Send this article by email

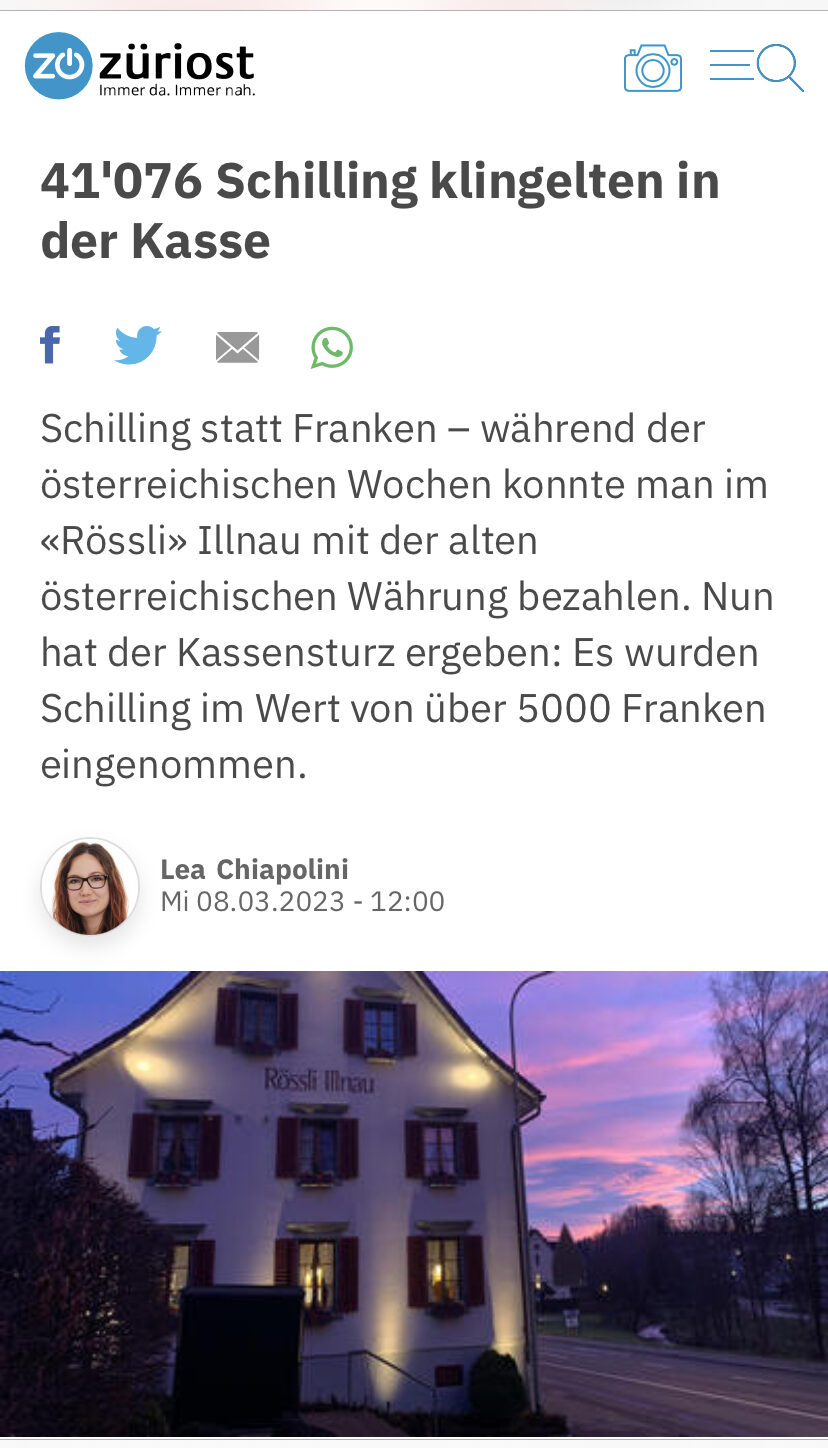click(x=237, y=348)
